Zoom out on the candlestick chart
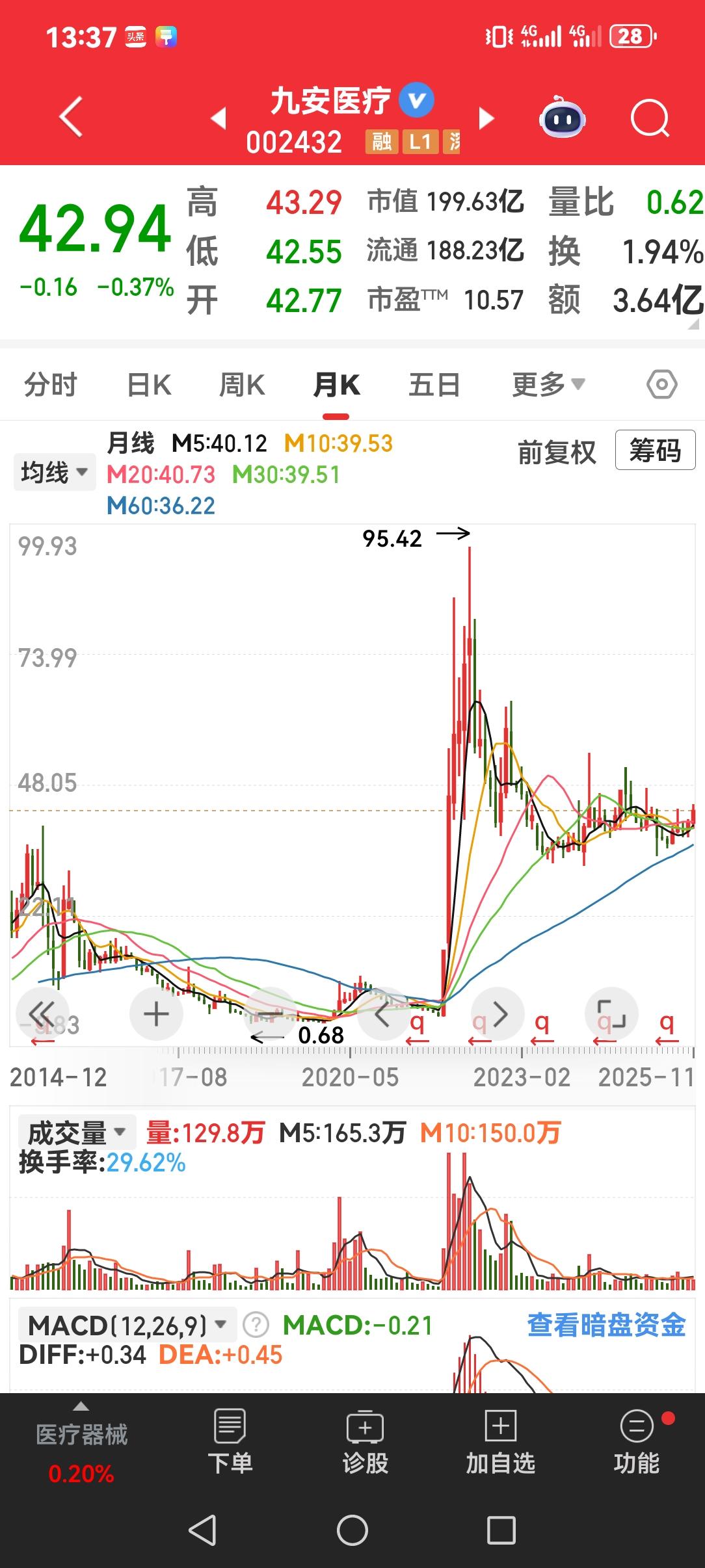705x1568 pixels. pos(270,1013)
